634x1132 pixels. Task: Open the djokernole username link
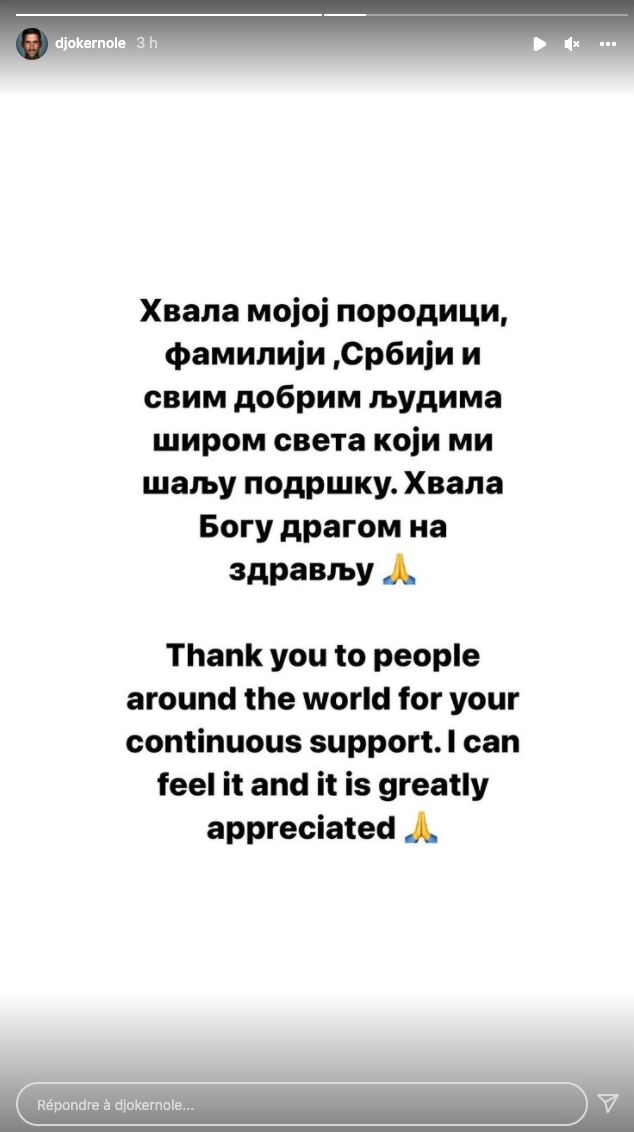click(x=91, y=44)
